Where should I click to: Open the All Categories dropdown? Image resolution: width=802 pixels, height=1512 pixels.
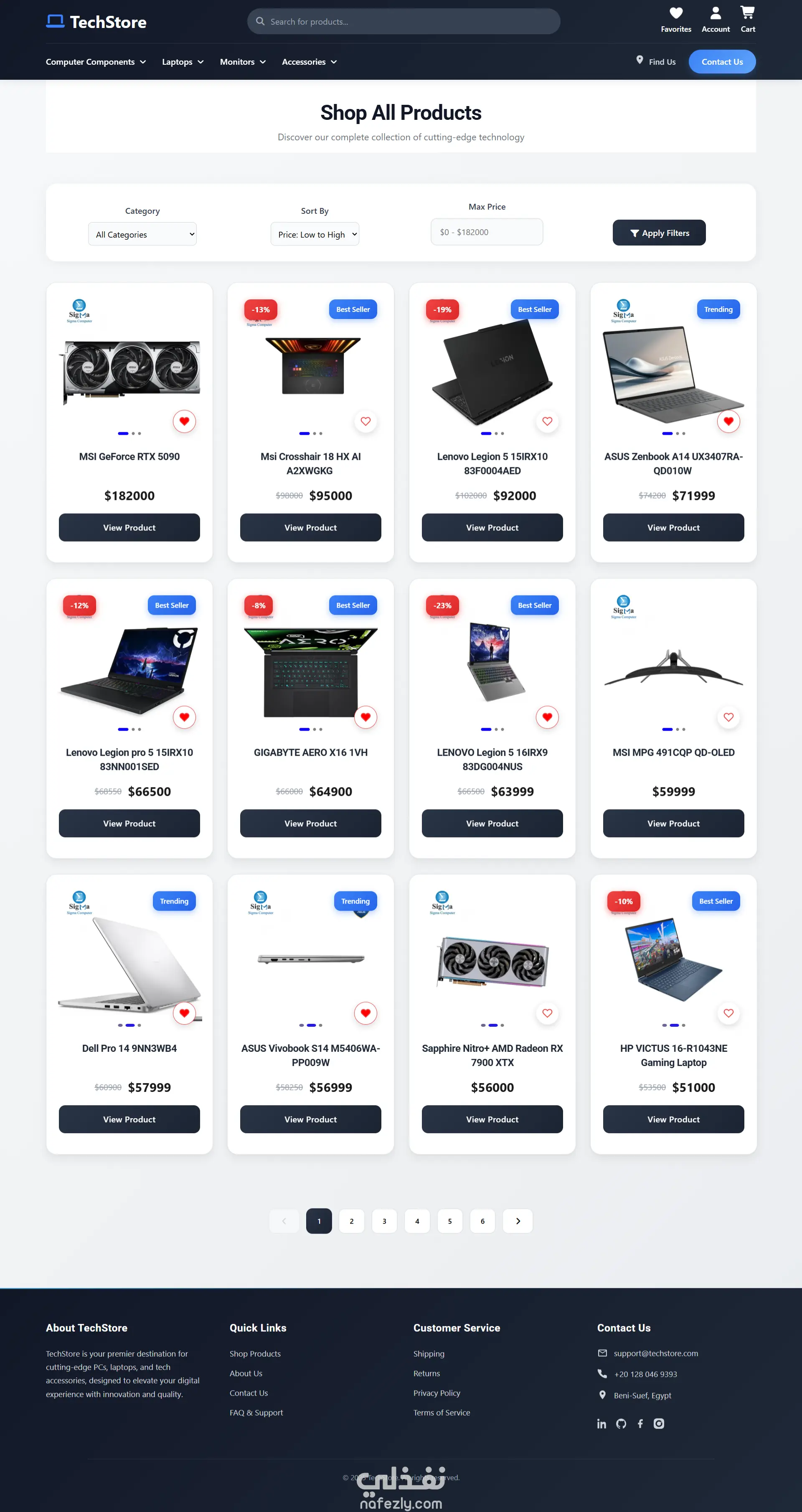(142, 234)
